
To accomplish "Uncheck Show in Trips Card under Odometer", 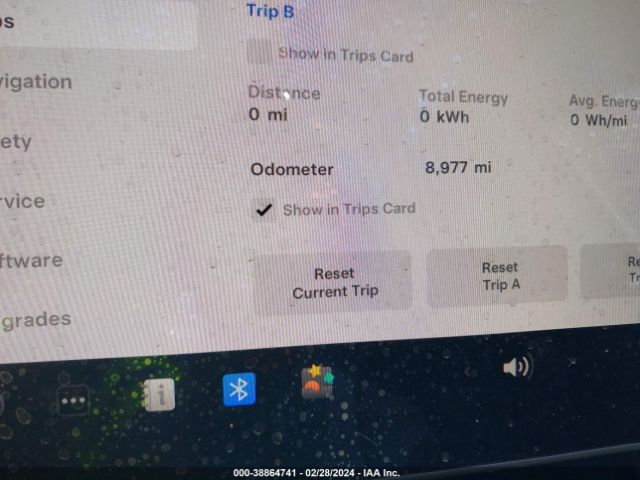I will pos(264,210).
